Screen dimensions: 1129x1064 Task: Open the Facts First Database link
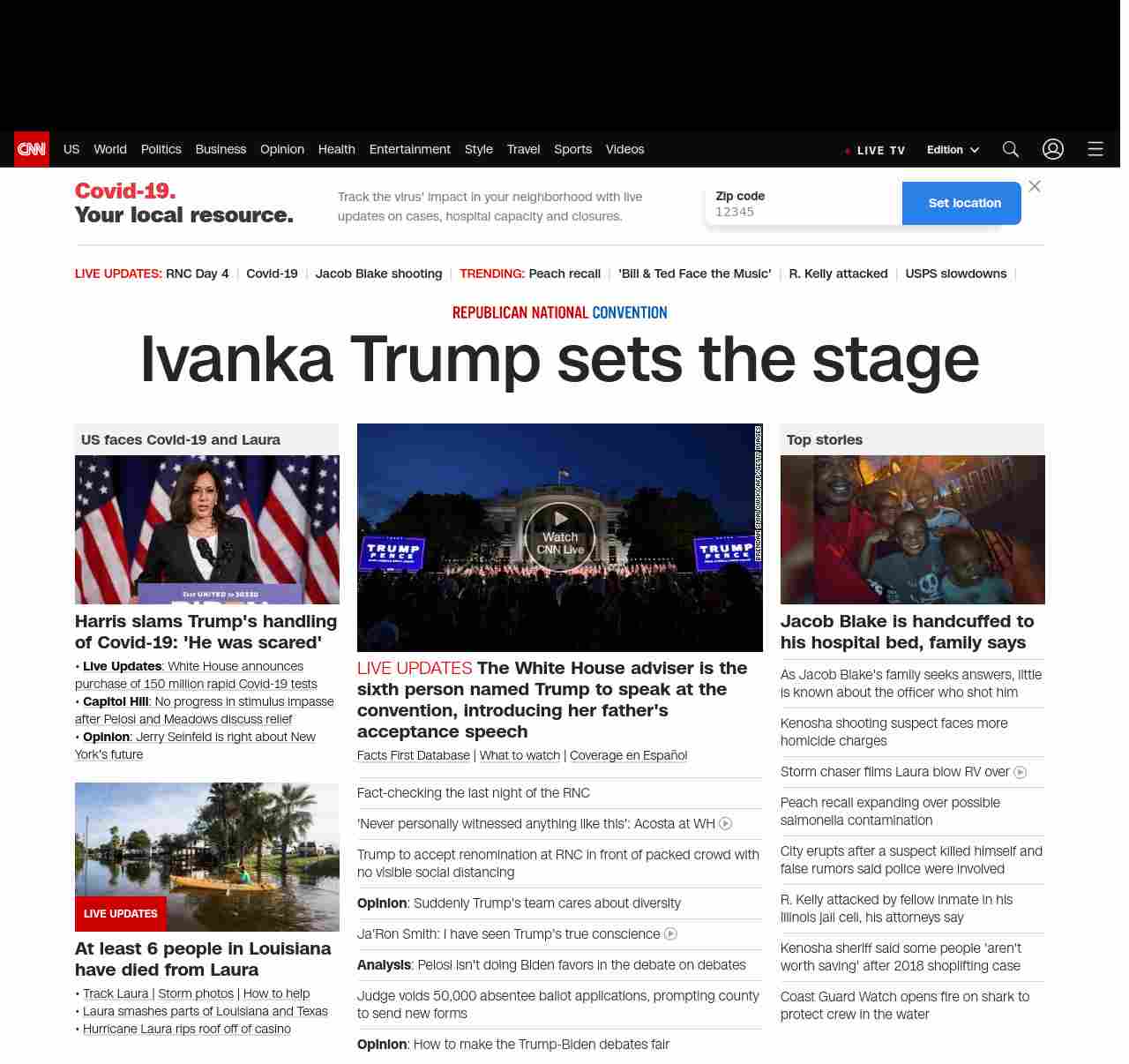click(413, 755)
